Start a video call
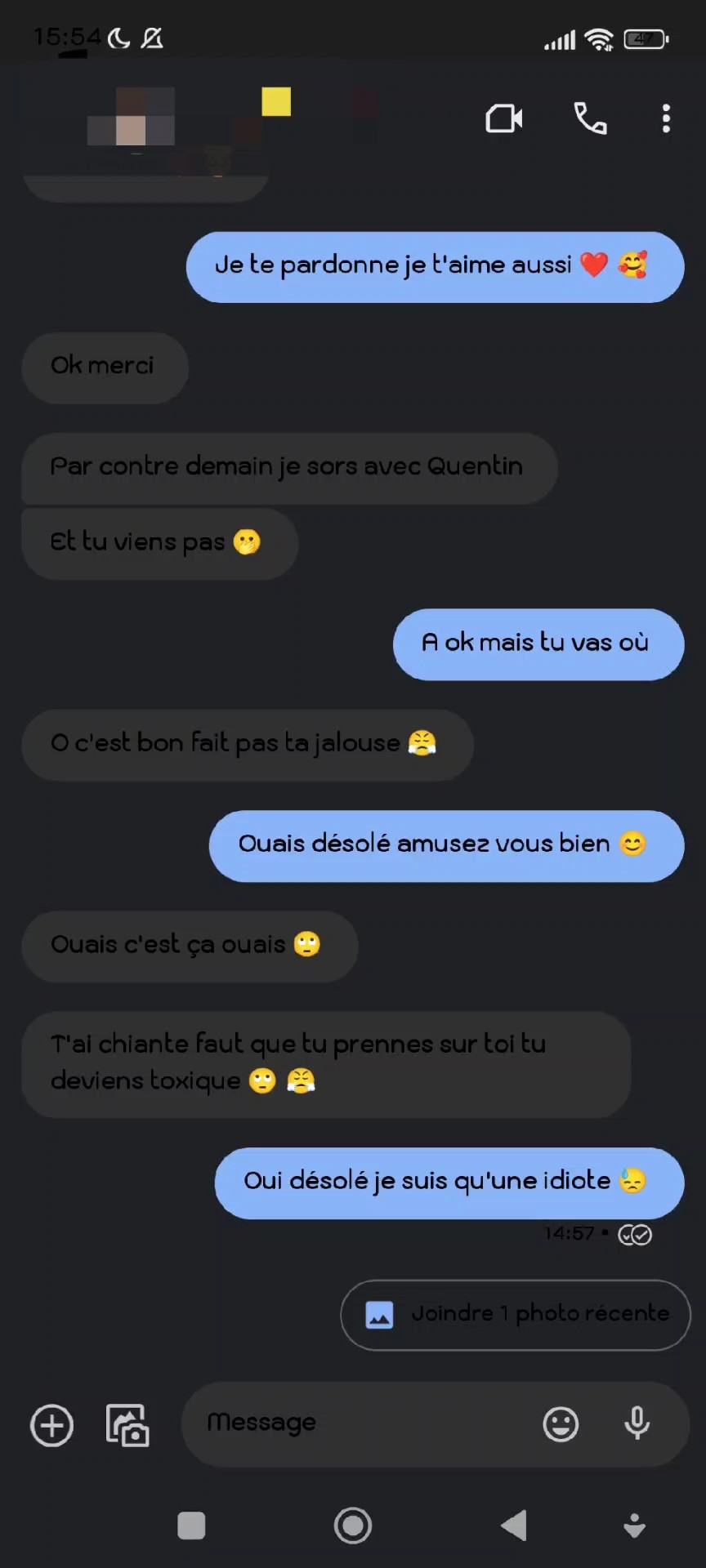This screenshot has width=706, height=1568. [504, 119]
